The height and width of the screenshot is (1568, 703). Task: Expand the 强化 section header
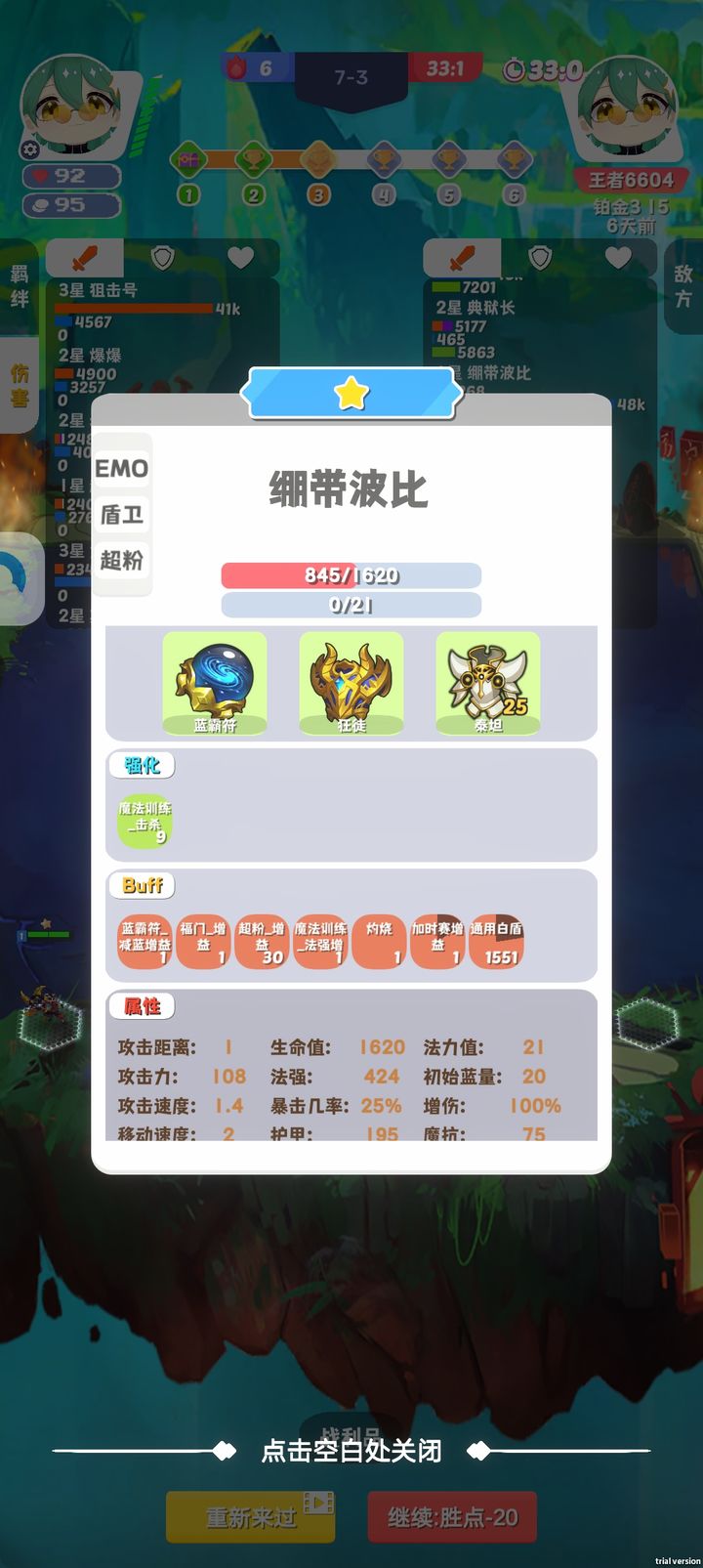tap(140, 766)
